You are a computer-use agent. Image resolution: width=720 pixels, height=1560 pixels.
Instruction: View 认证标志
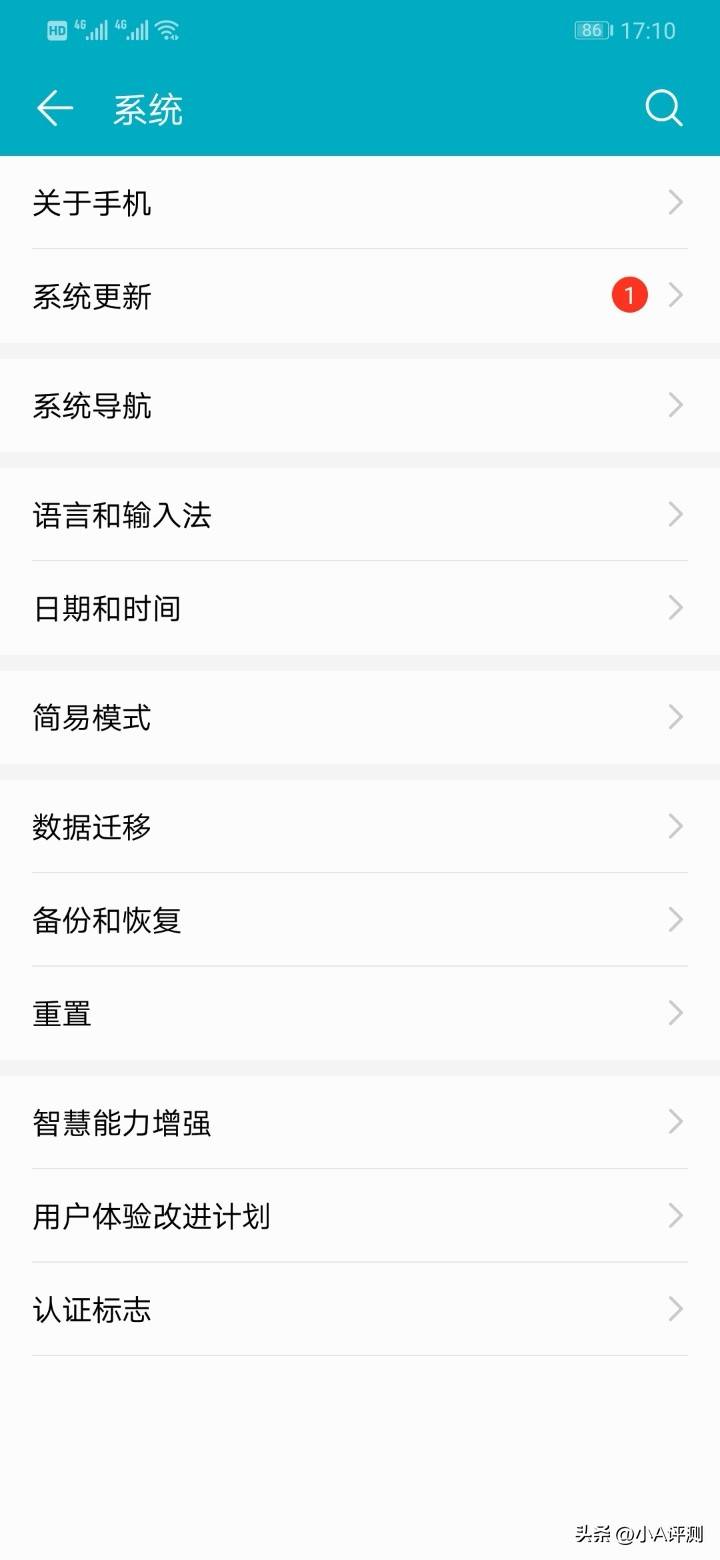pyautogui.click(x=360, y=1309)
